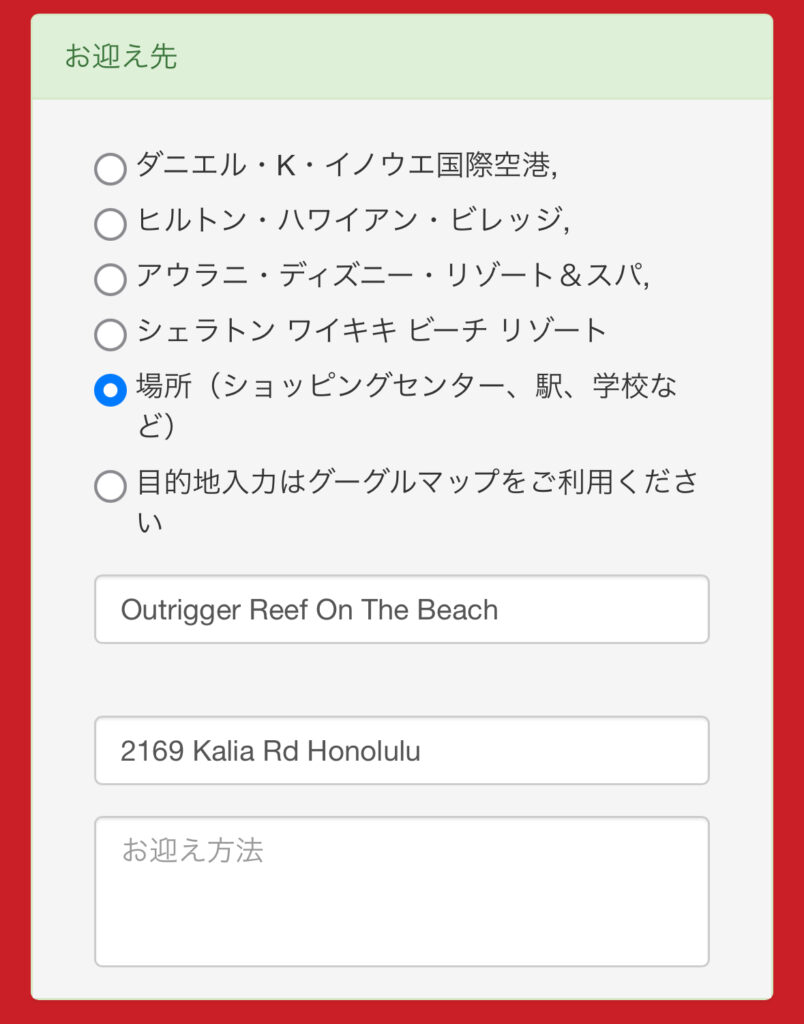Edit the Outrigger Reef On The Beach field
This screenshot has width=804, height=1024.
(x=401, y=609)
